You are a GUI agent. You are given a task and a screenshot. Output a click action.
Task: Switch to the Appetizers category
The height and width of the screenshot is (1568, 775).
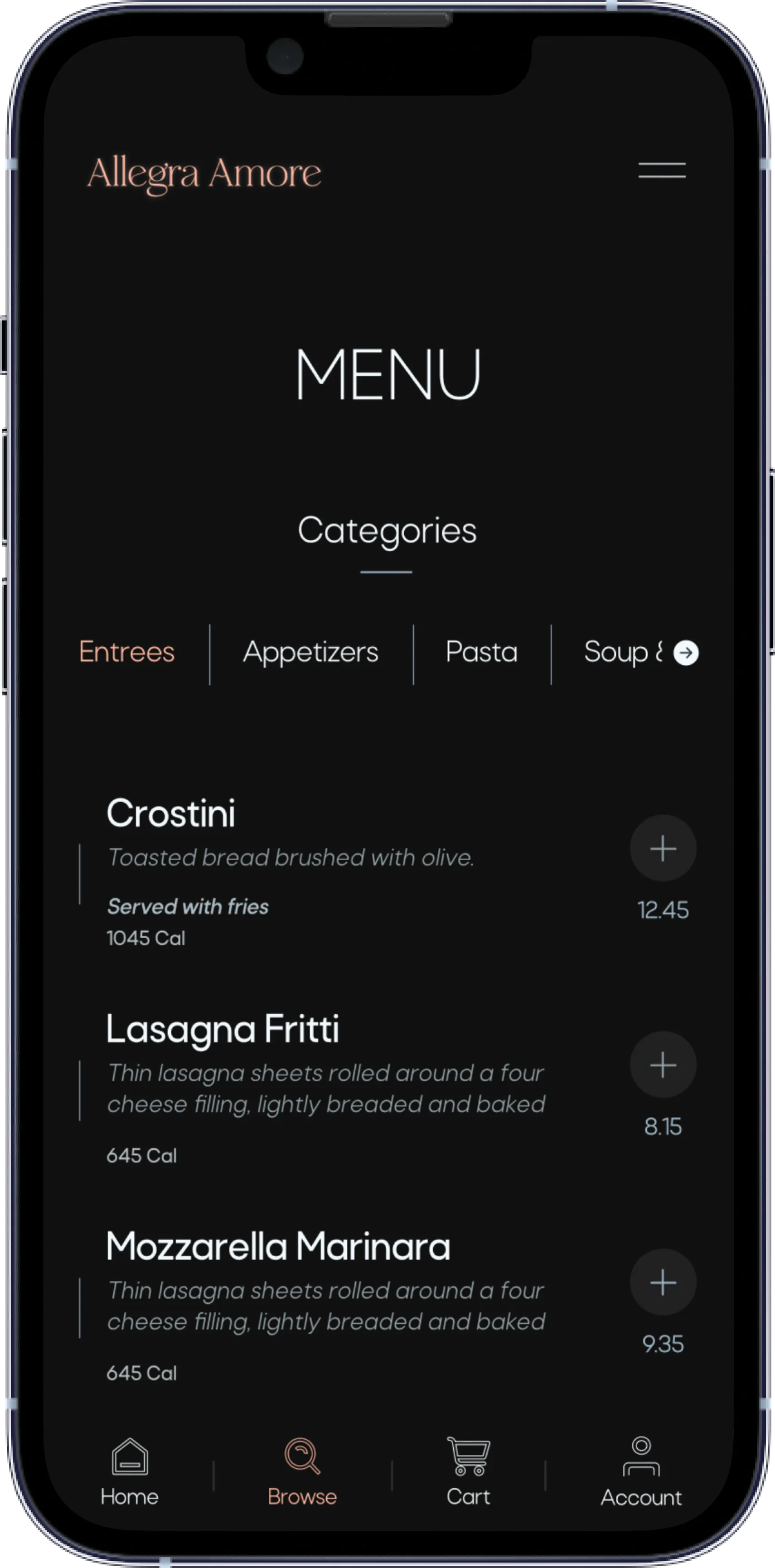[310, 653]
